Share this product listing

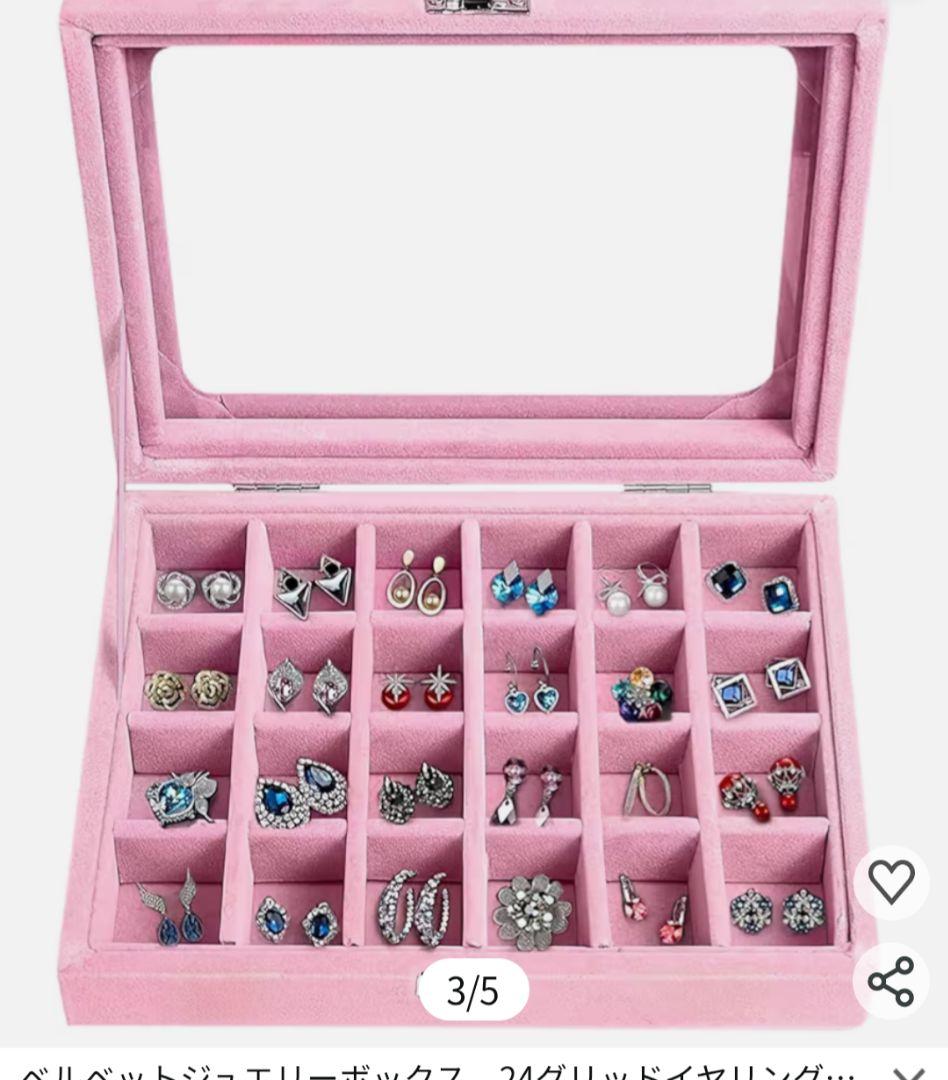890,980
